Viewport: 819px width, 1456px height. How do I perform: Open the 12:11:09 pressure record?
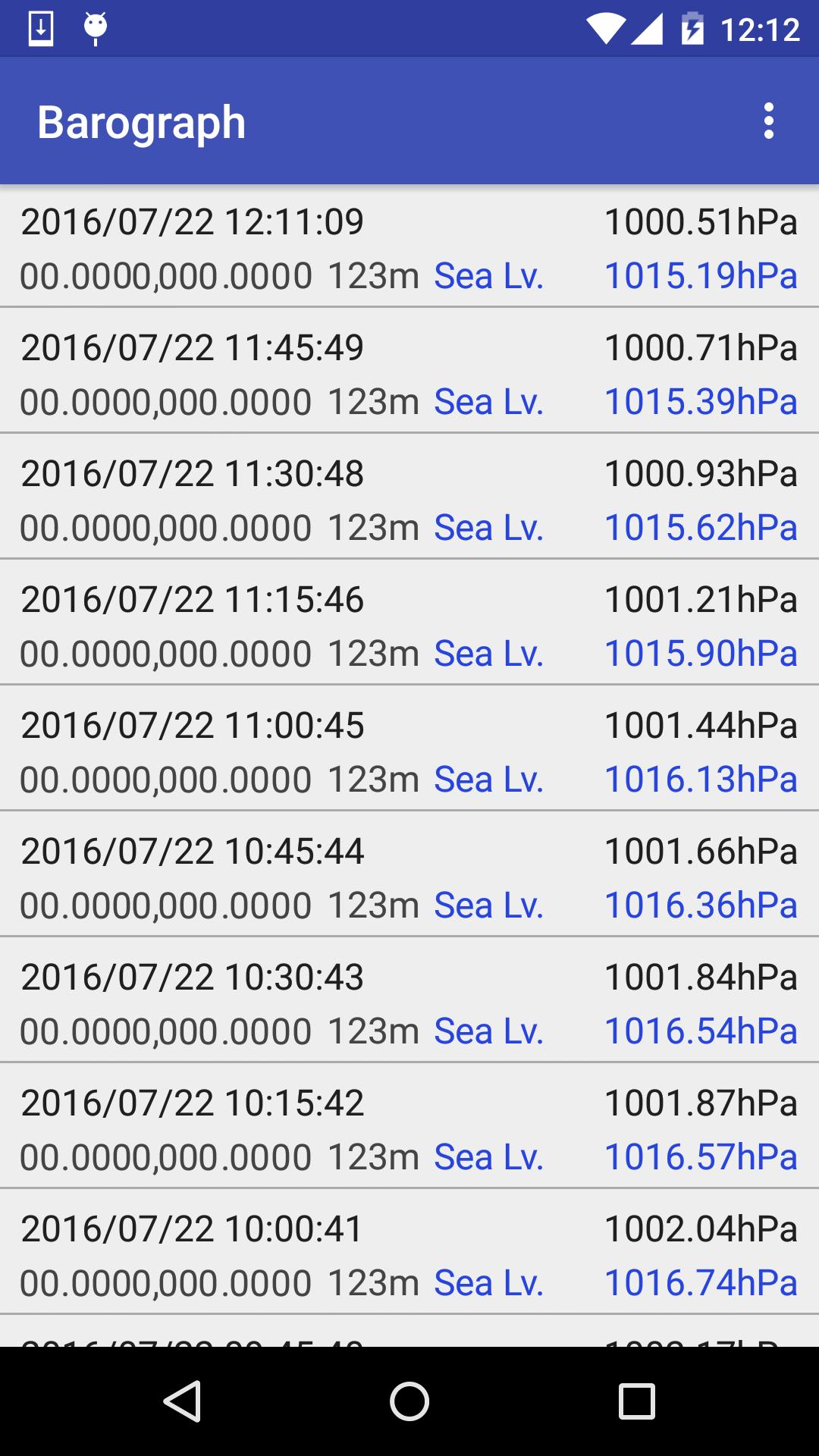[x=409, y=246]
